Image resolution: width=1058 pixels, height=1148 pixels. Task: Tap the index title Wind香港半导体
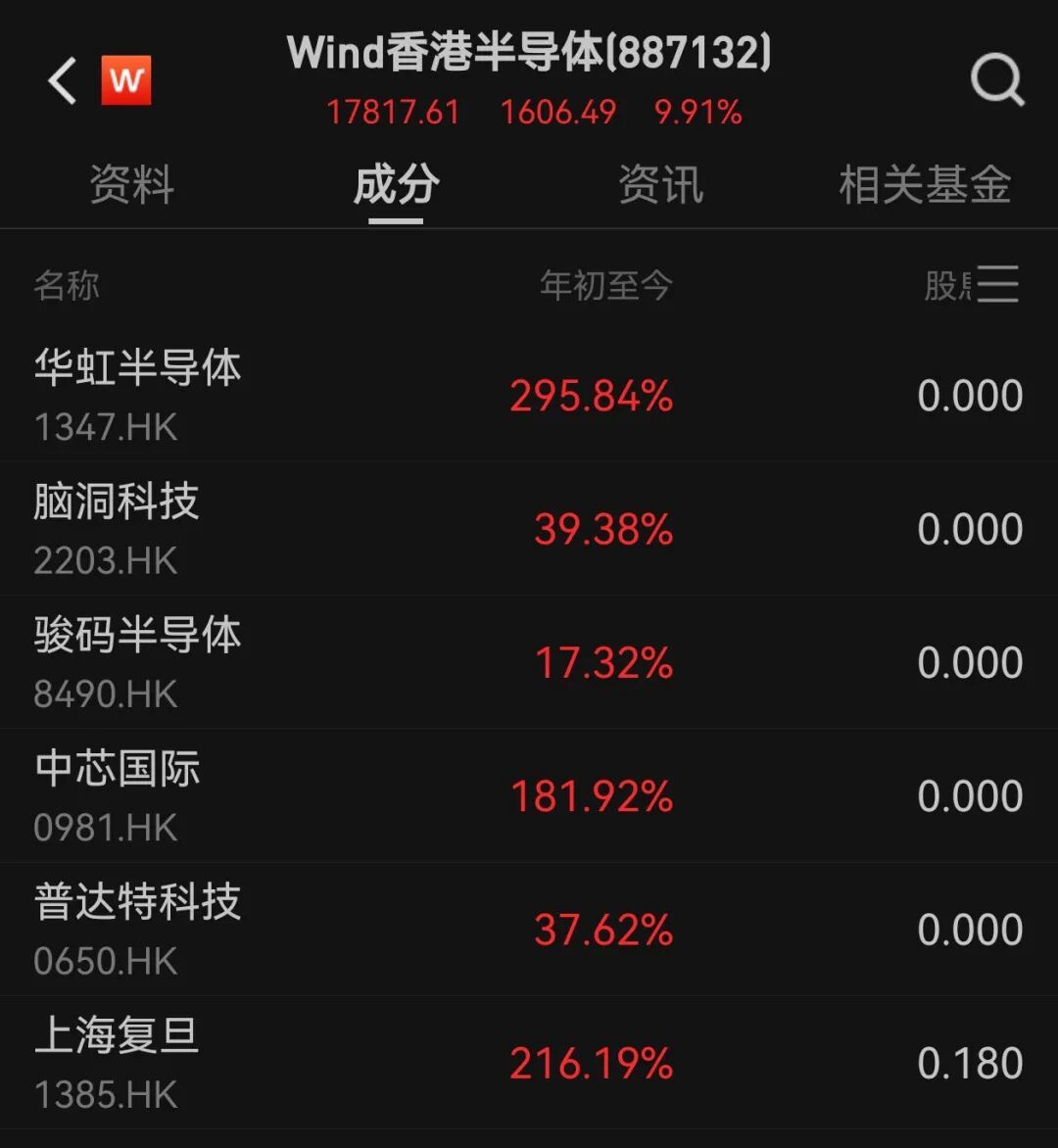529,54
